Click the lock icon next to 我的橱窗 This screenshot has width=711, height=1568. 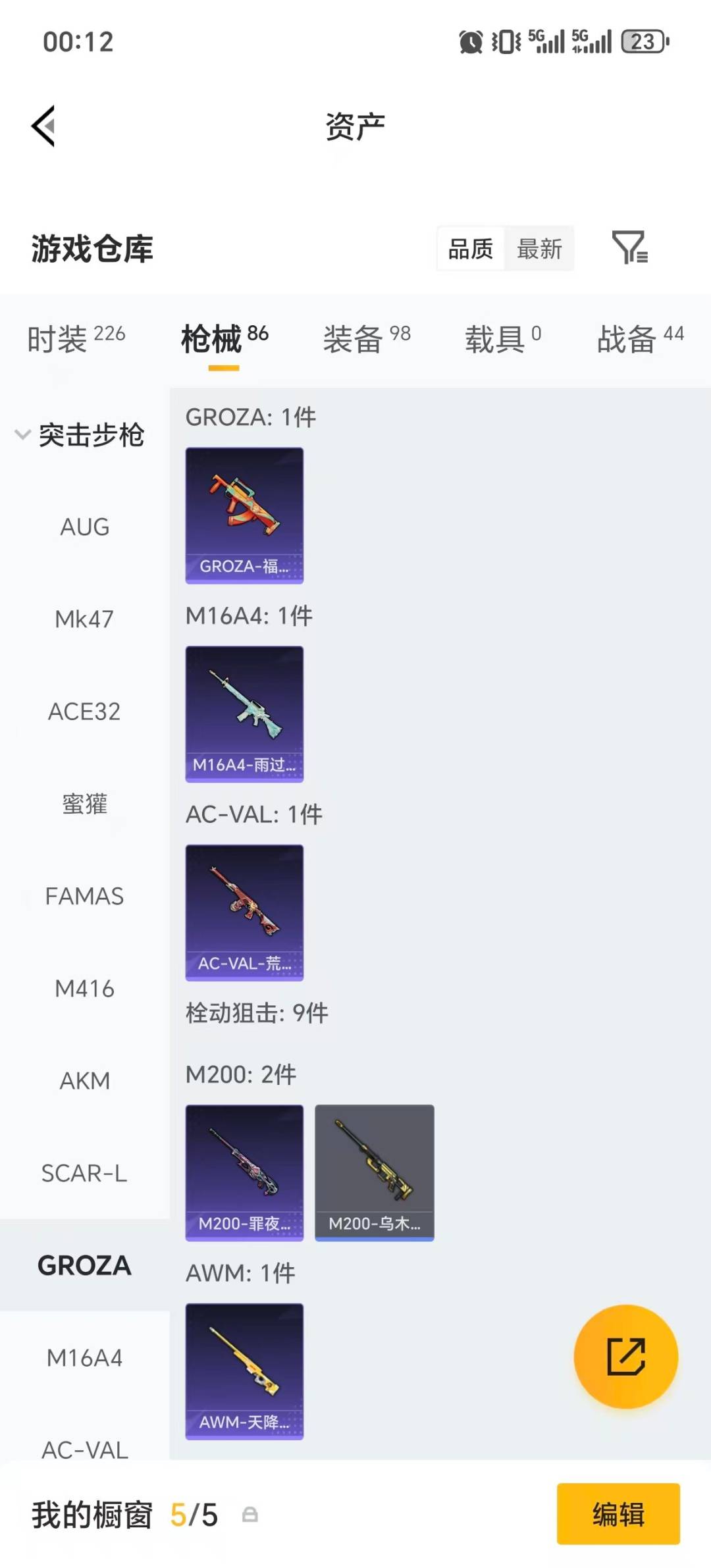[x=250, y=1514]
